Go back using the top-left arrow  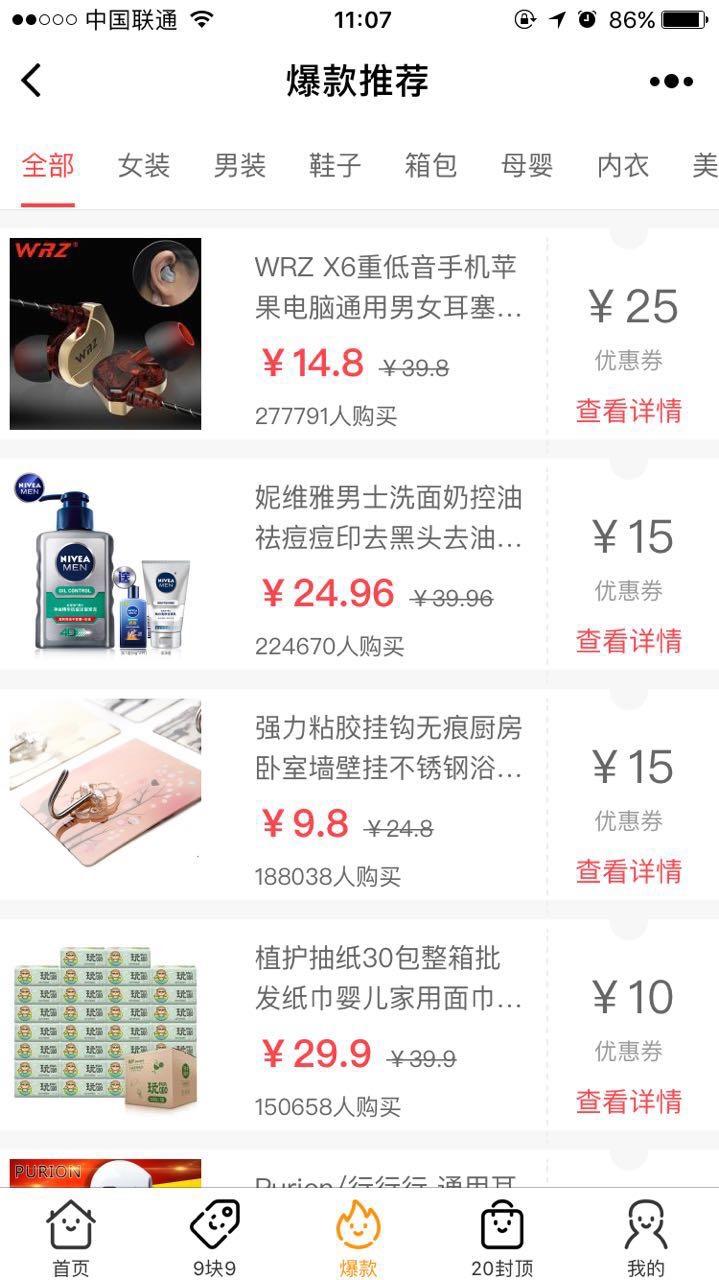[x=32, y=80]
